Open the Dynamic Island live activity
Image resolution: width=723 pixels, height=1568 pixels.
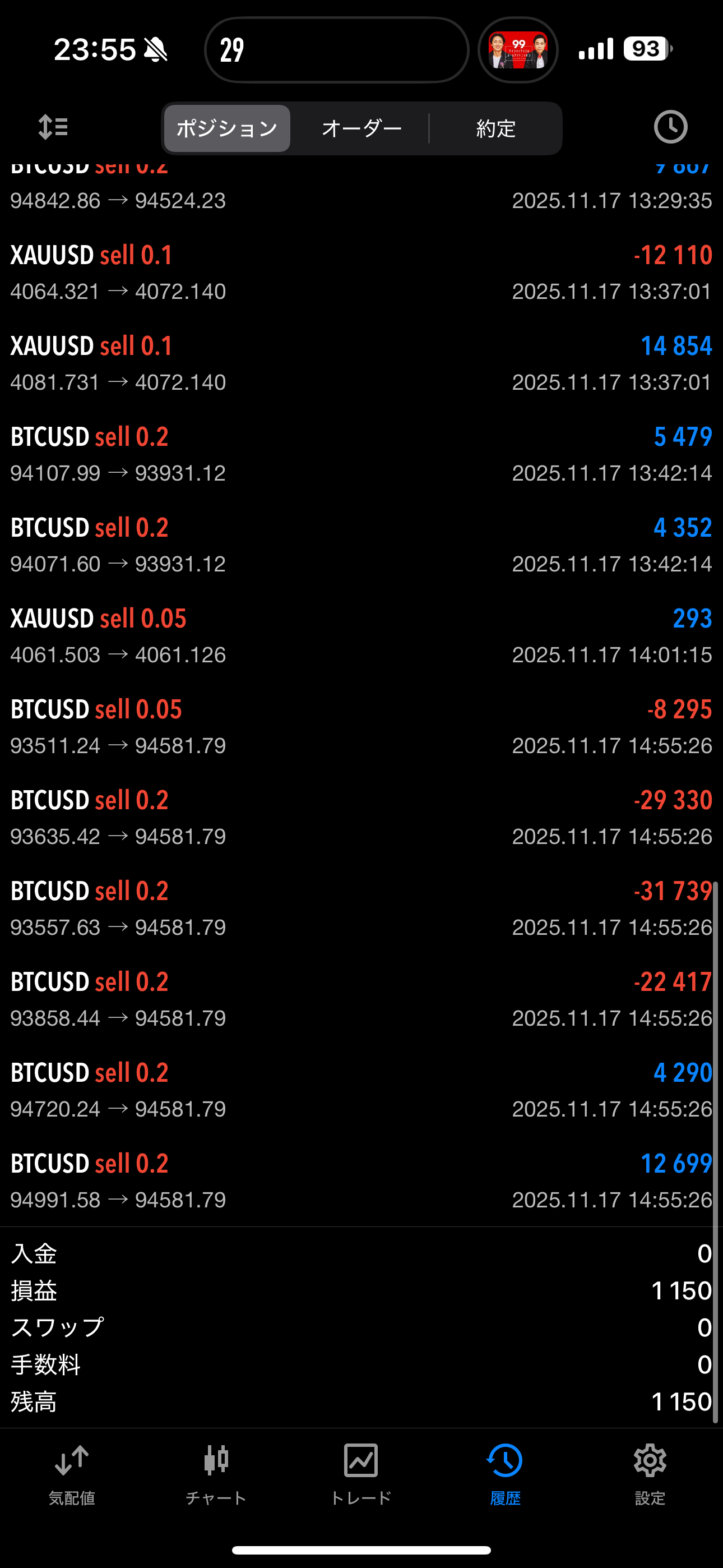click(x=336, y=50)
